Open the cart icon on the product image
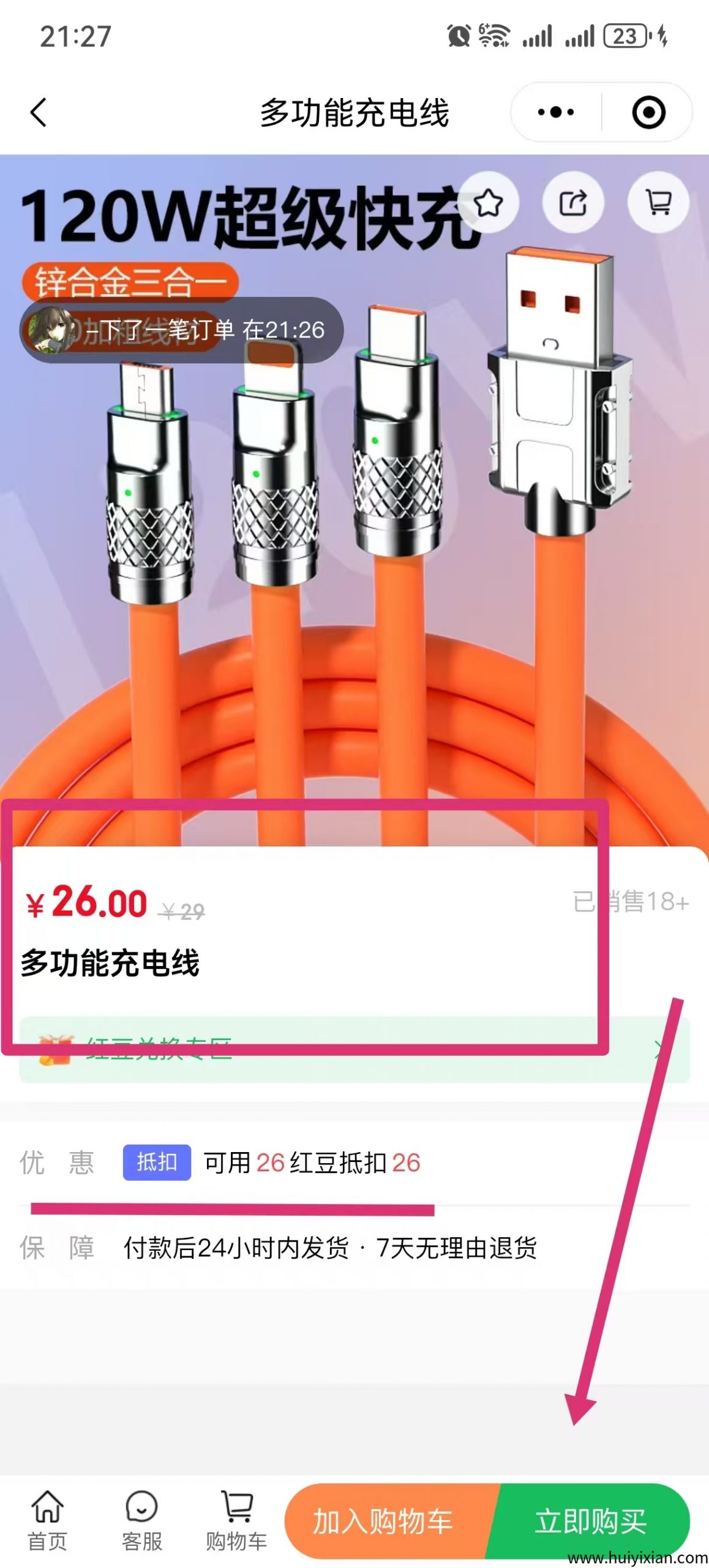 [658, 203]
